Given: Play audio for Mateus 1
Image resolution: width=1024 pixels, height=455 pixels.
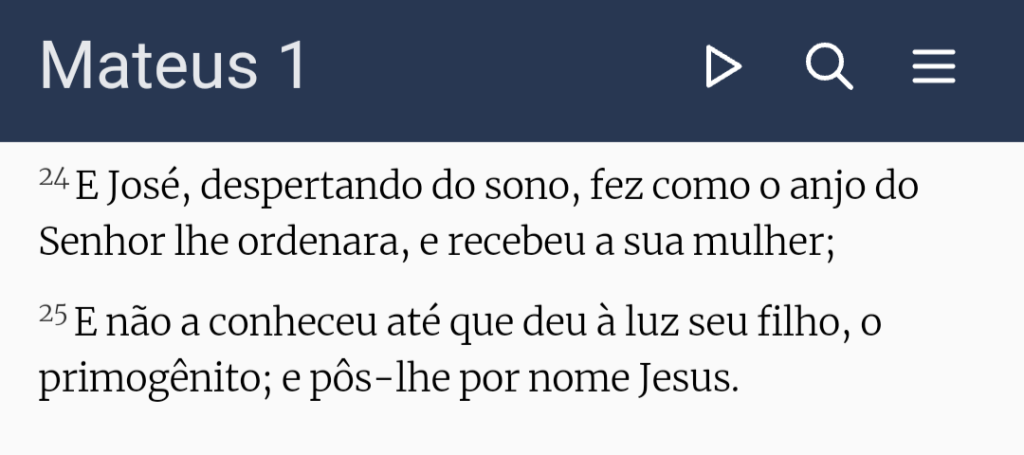Looking at the screenshot, I should (722, 68).
